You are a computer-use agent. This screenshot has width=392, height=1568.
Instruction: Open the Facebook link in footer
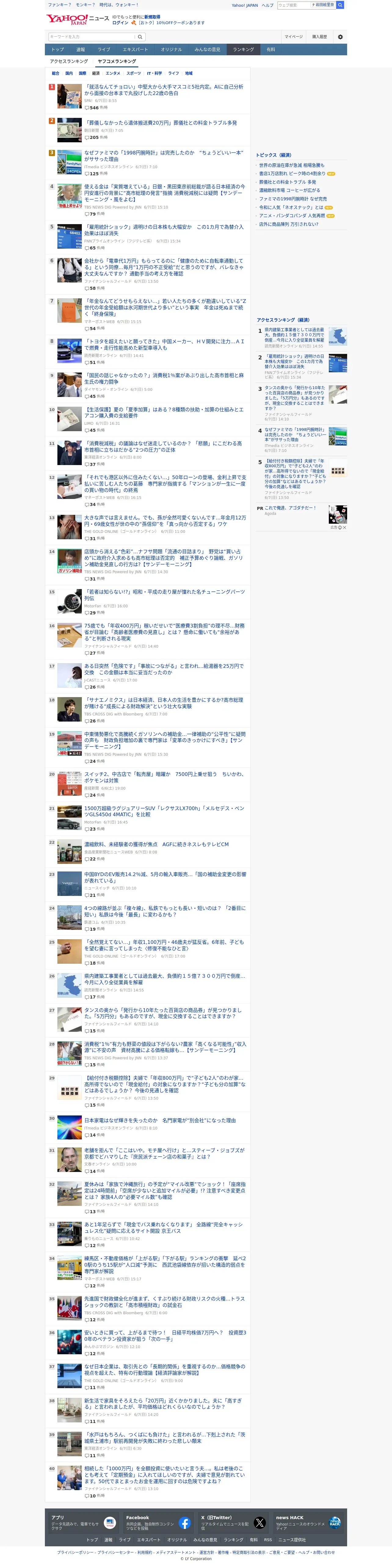click(158, 1522)
